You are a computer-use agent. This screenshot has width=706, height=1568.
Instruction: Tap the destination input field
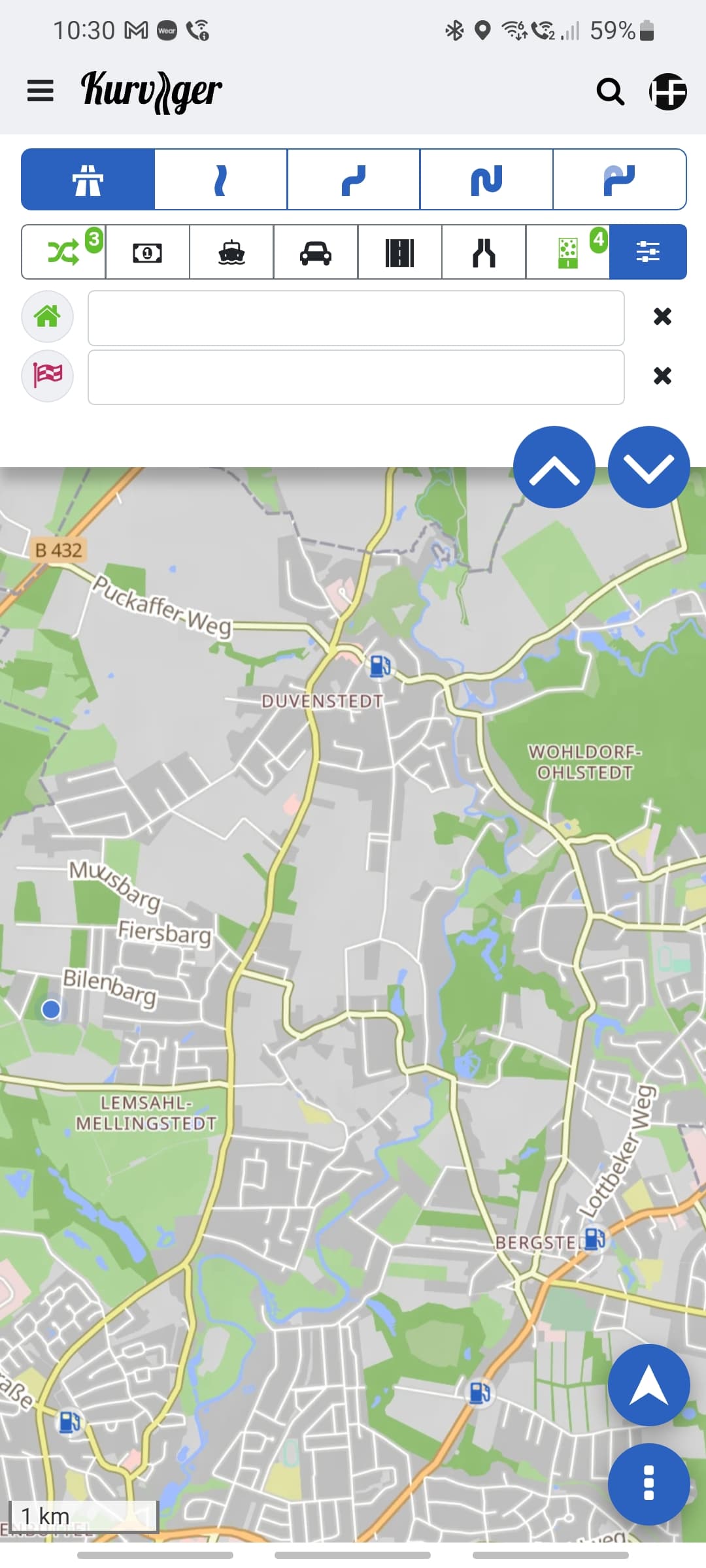(356, 377)
